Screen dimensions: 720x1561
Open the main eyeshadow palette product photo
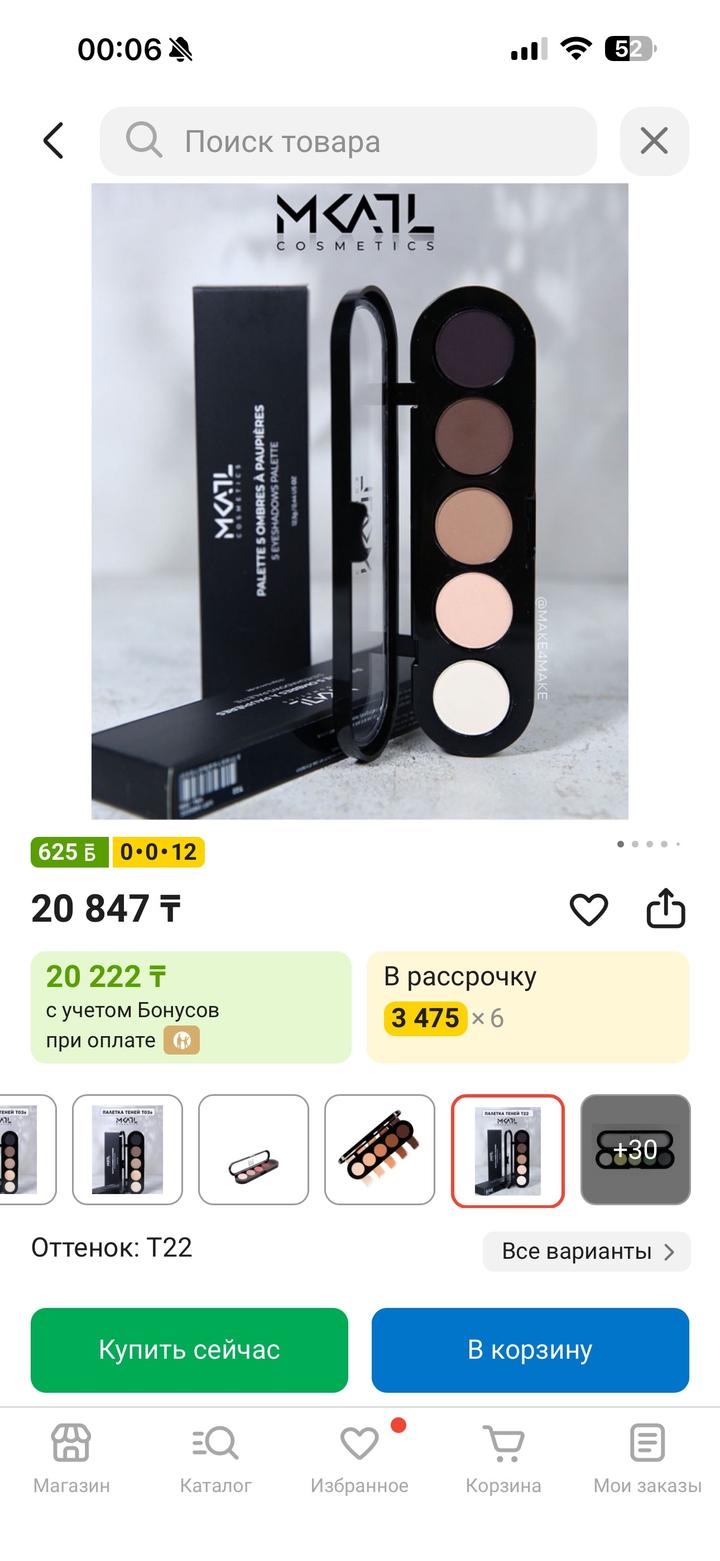click(x=360, y=500)
